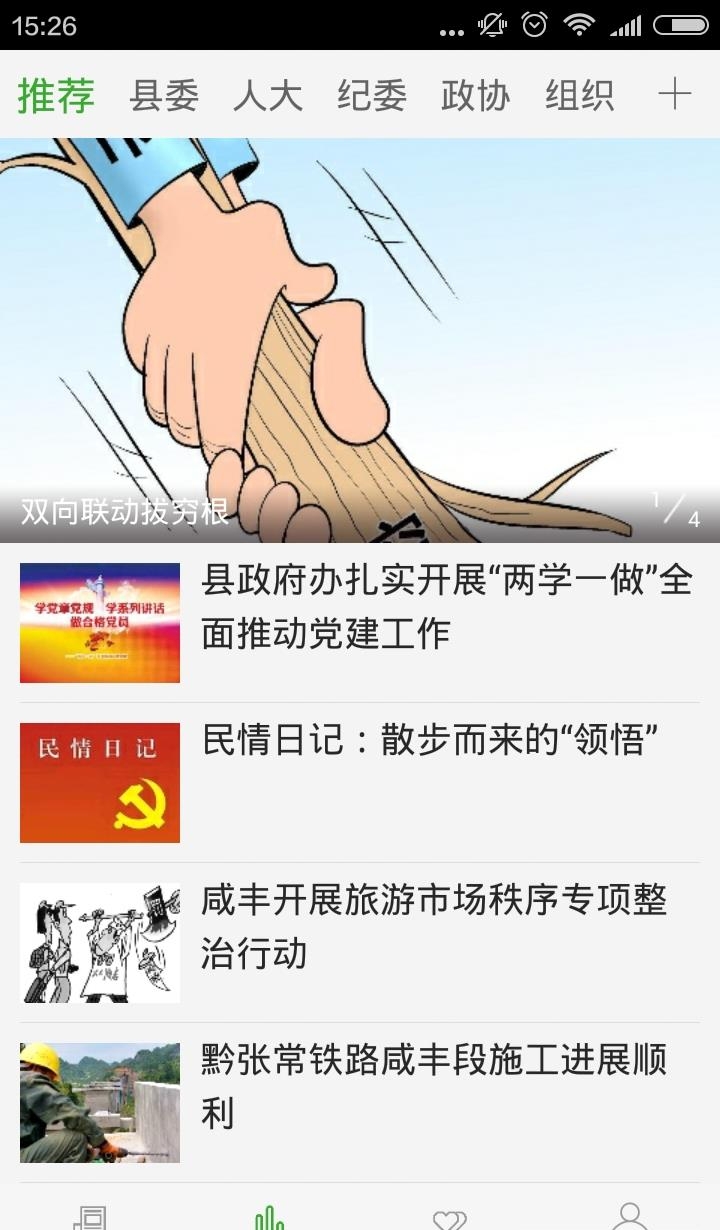Open the profile icon in bottom bar

(630, 1215)
